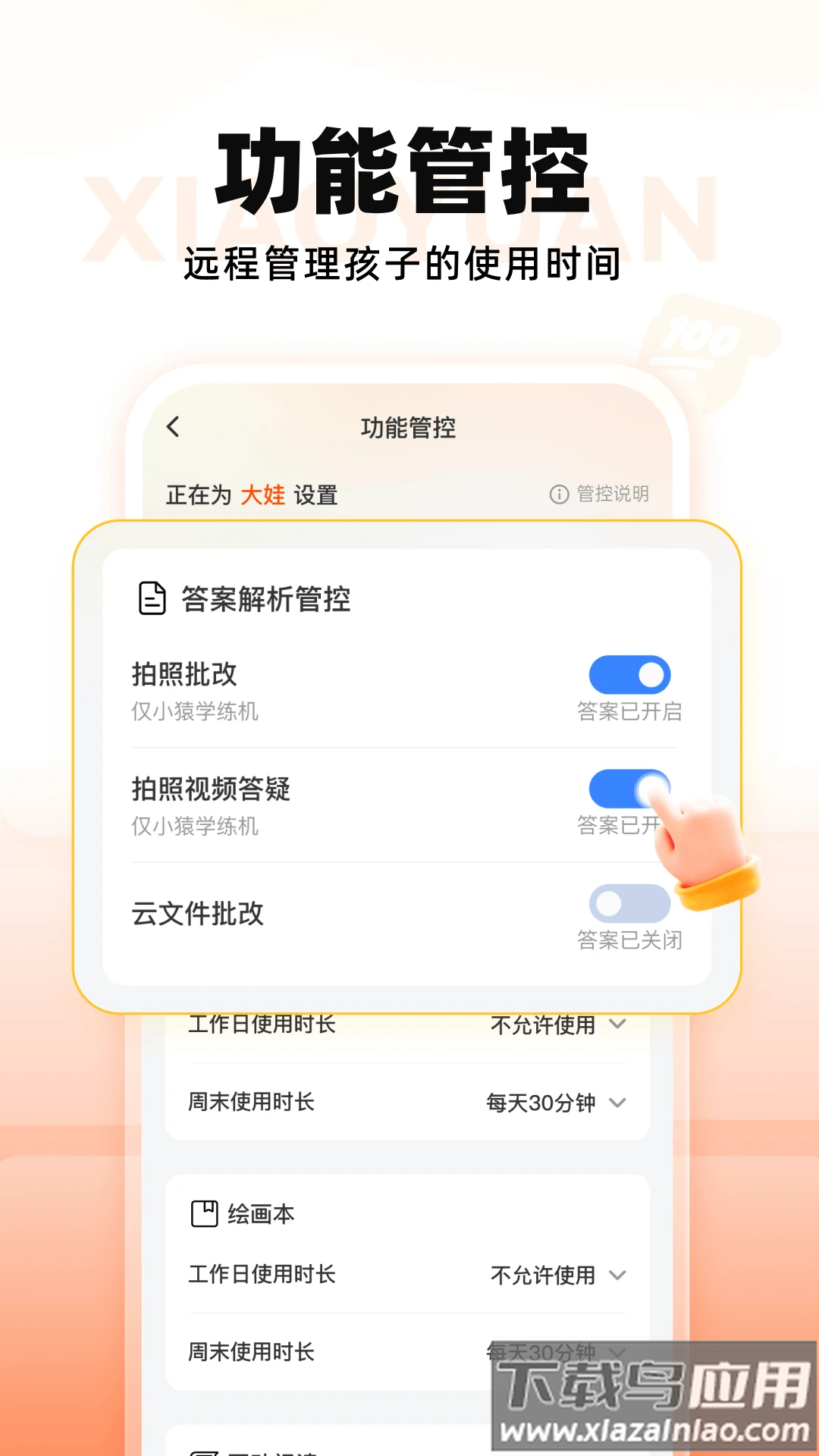Click the document icon next to 答案解析管控
Viewport: 819px width, 1456px height.
point(152,599)
